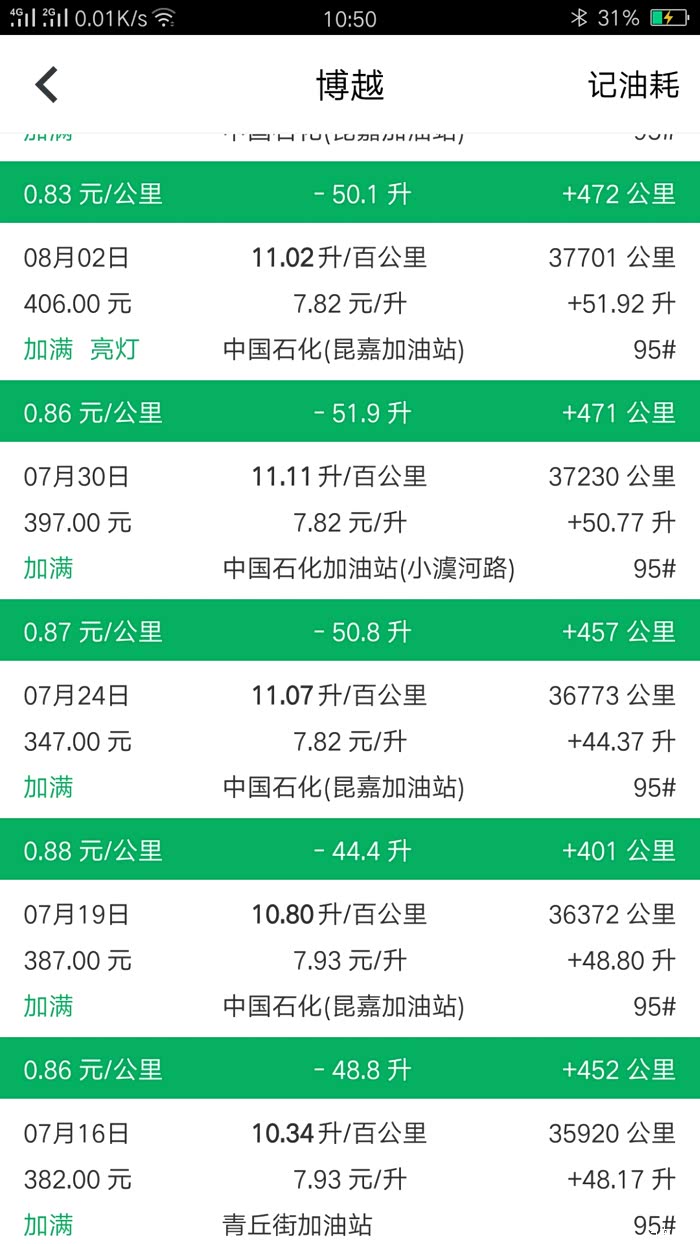Open the 07月16日 青丘街加油站 record
Image resolution: width=700 pixels, height=1244 pixels.
tap(350, 1178)
